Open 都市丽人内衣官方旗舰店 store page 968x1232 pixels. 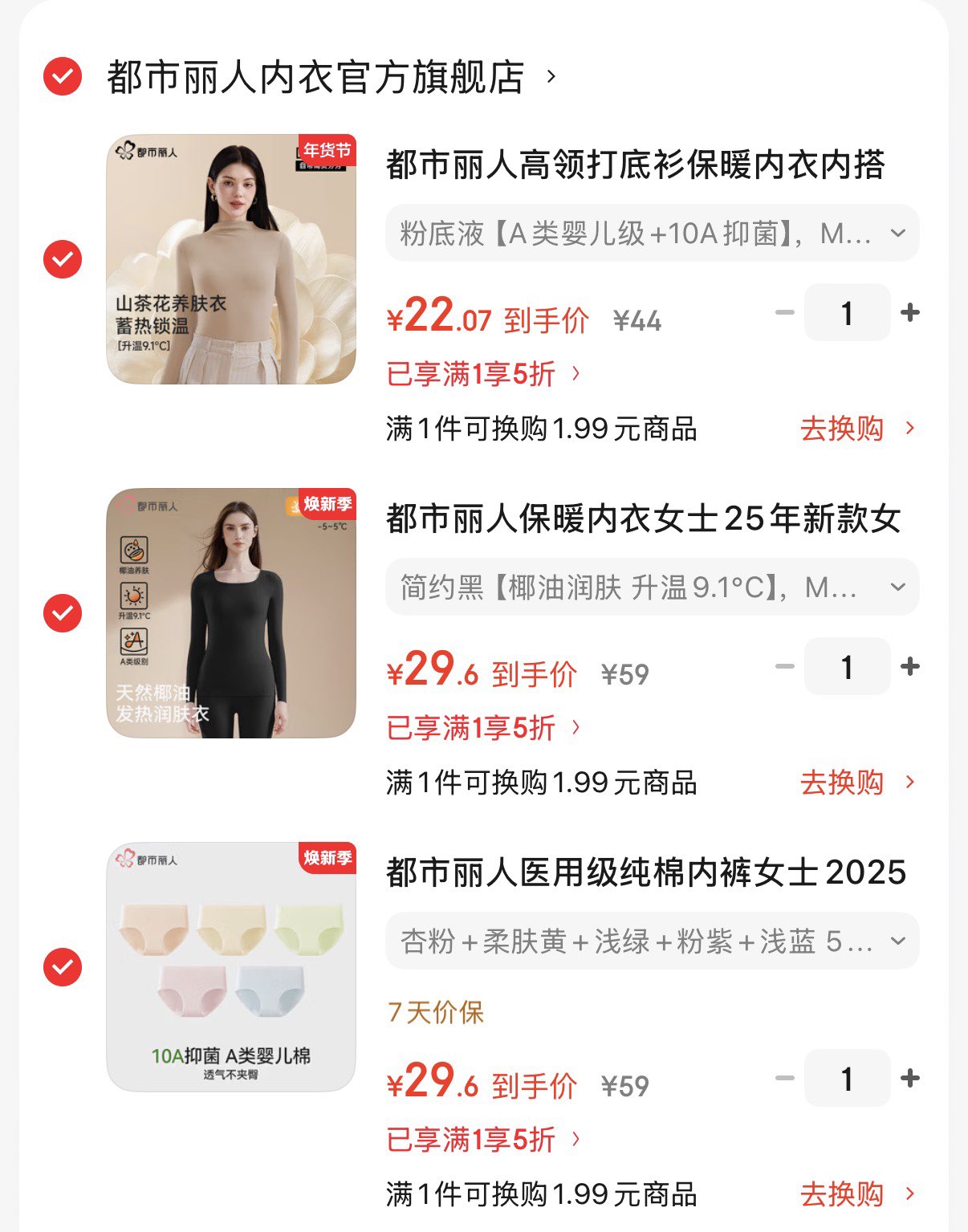coord(315,78)
